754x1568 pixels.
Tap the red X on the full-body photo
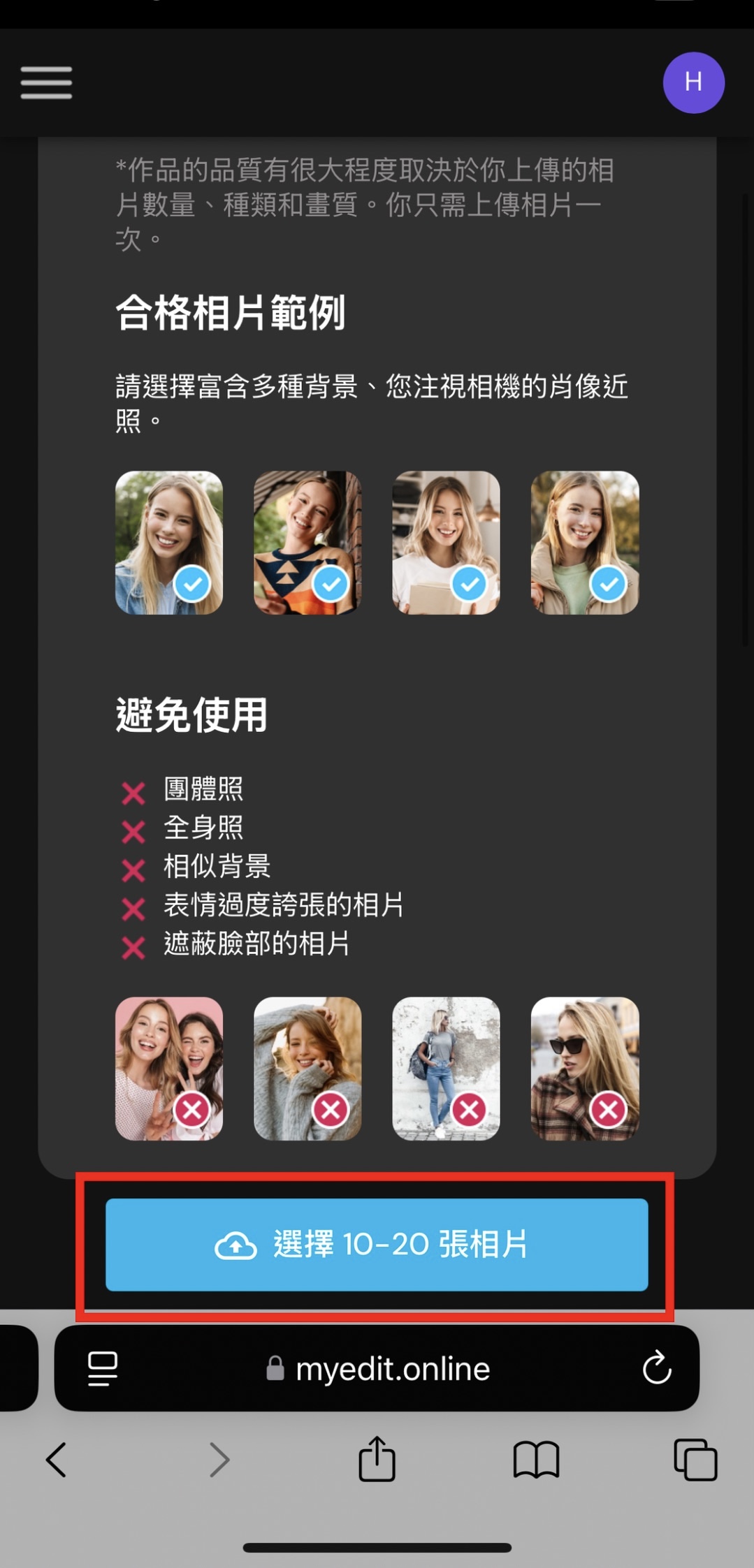470,1110
